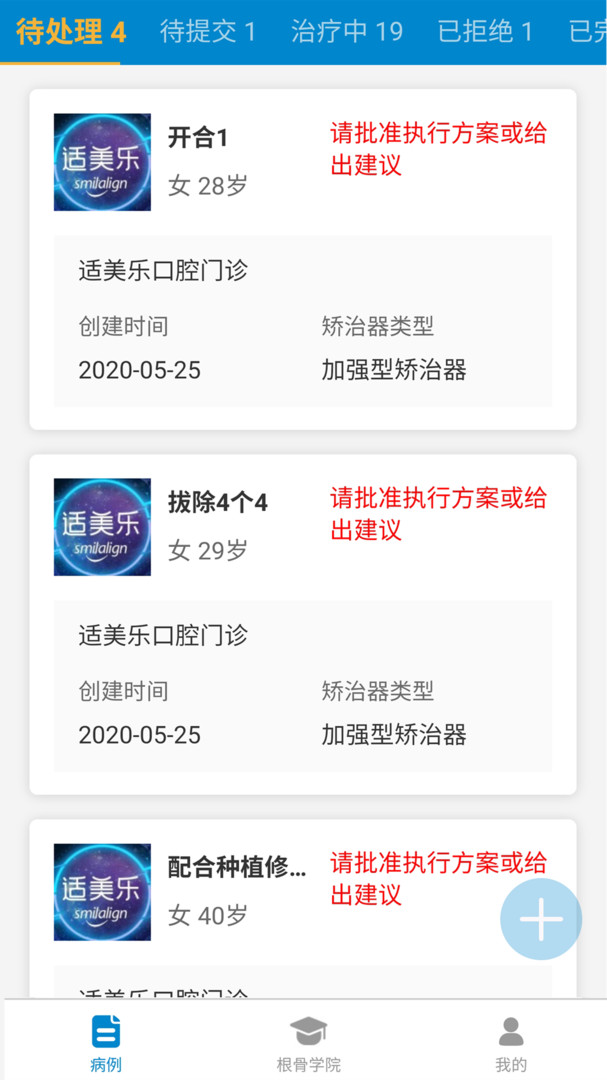Open the 根骨学院 bottom tab

[308, 1042]
